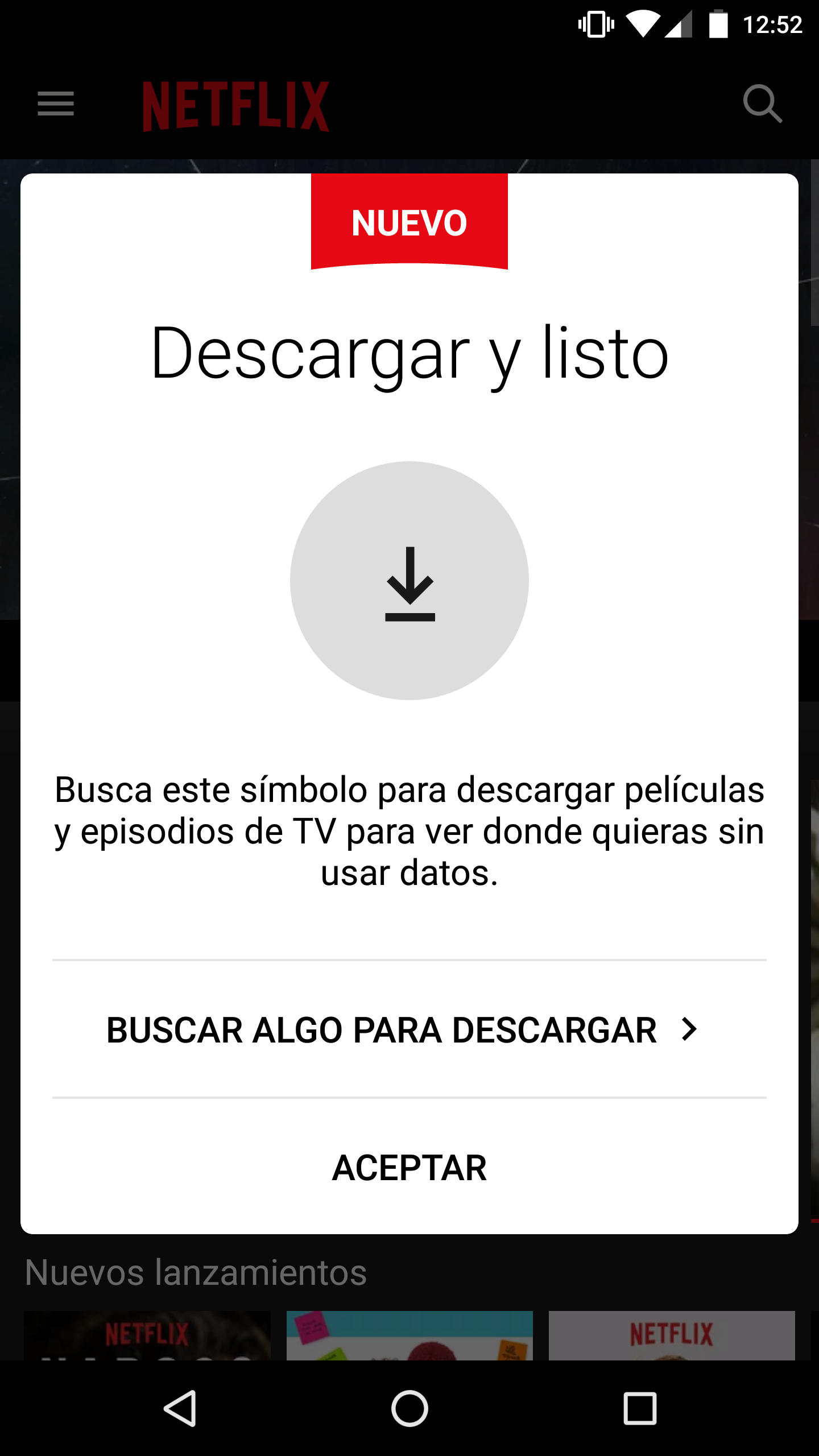The width and height of the screenshot is (819, 1456).
Task: Tap BUSCAR ALGO PARA DESCARGAR
Action: tap(402, 1029)
